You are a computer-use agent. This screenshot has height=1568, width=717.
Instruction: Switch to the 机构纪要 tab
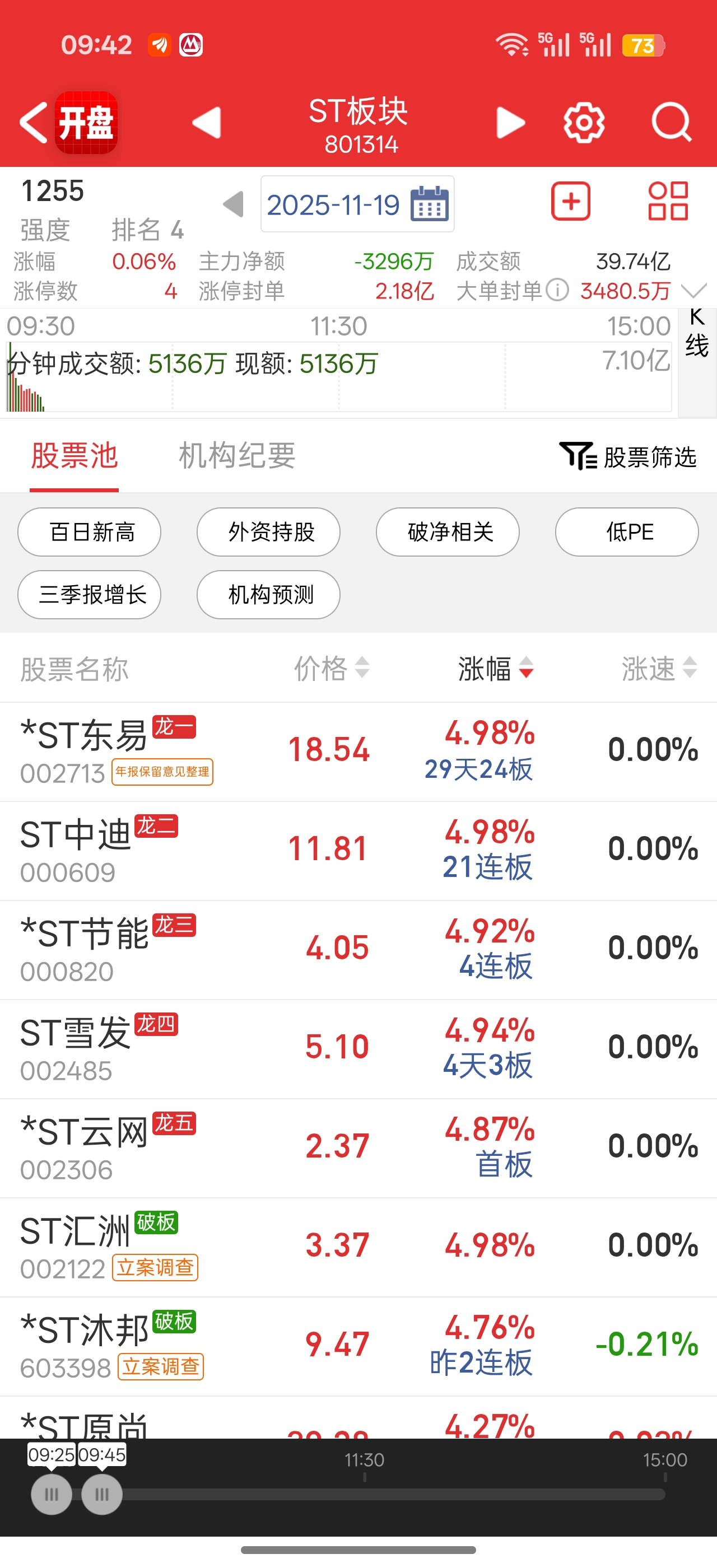click(x=237, y=456)
